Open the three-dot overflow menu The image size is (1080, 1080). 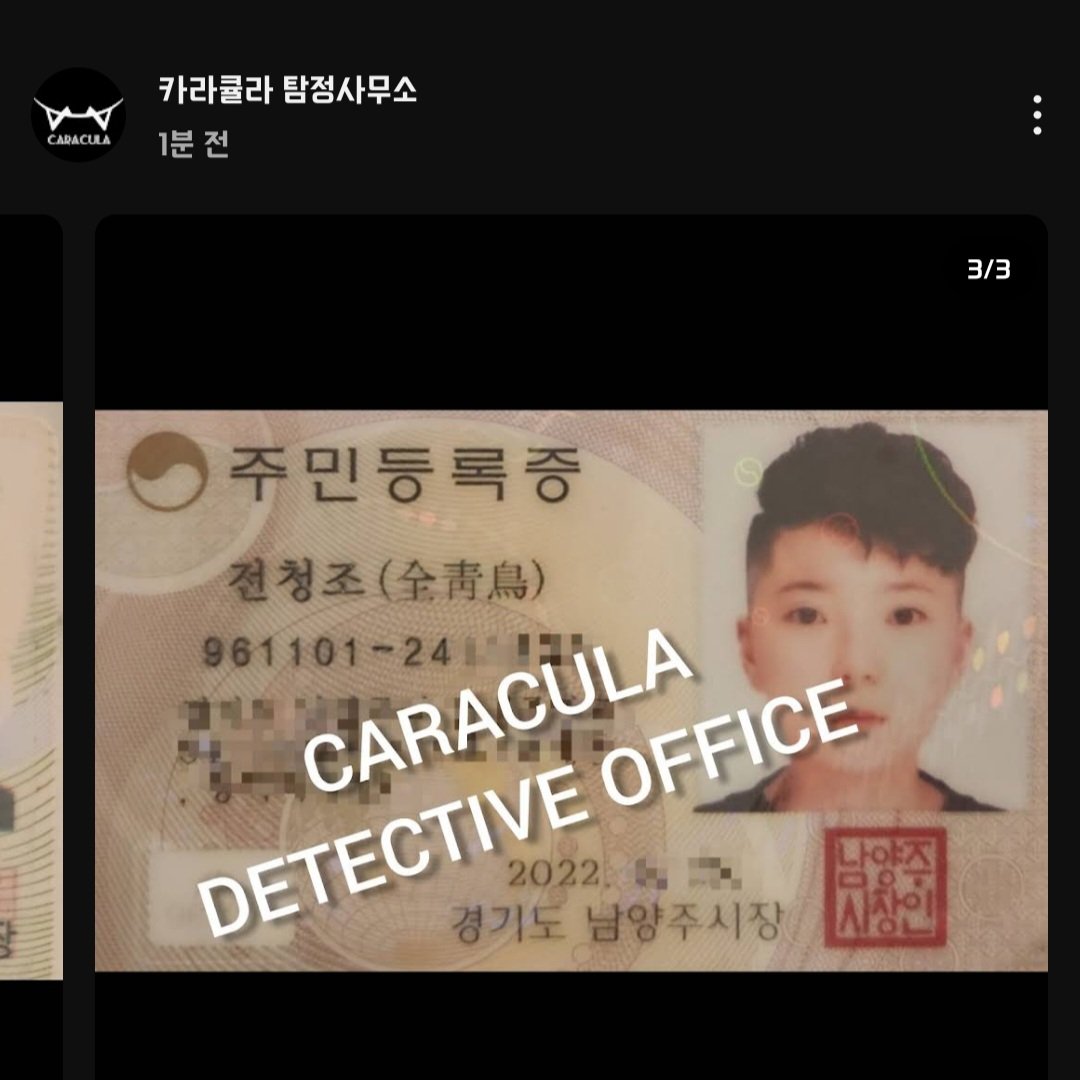1037,115
